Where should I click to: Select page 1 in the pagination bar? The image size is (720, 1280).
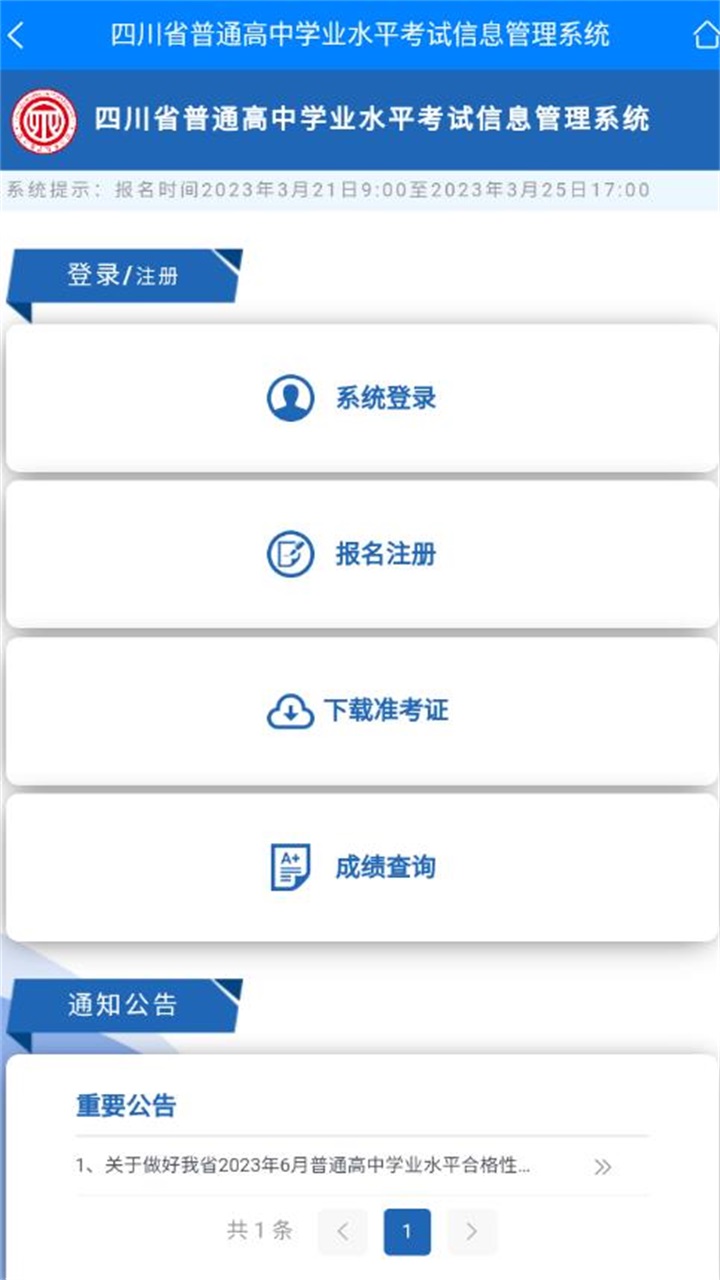pos(408,1232)
